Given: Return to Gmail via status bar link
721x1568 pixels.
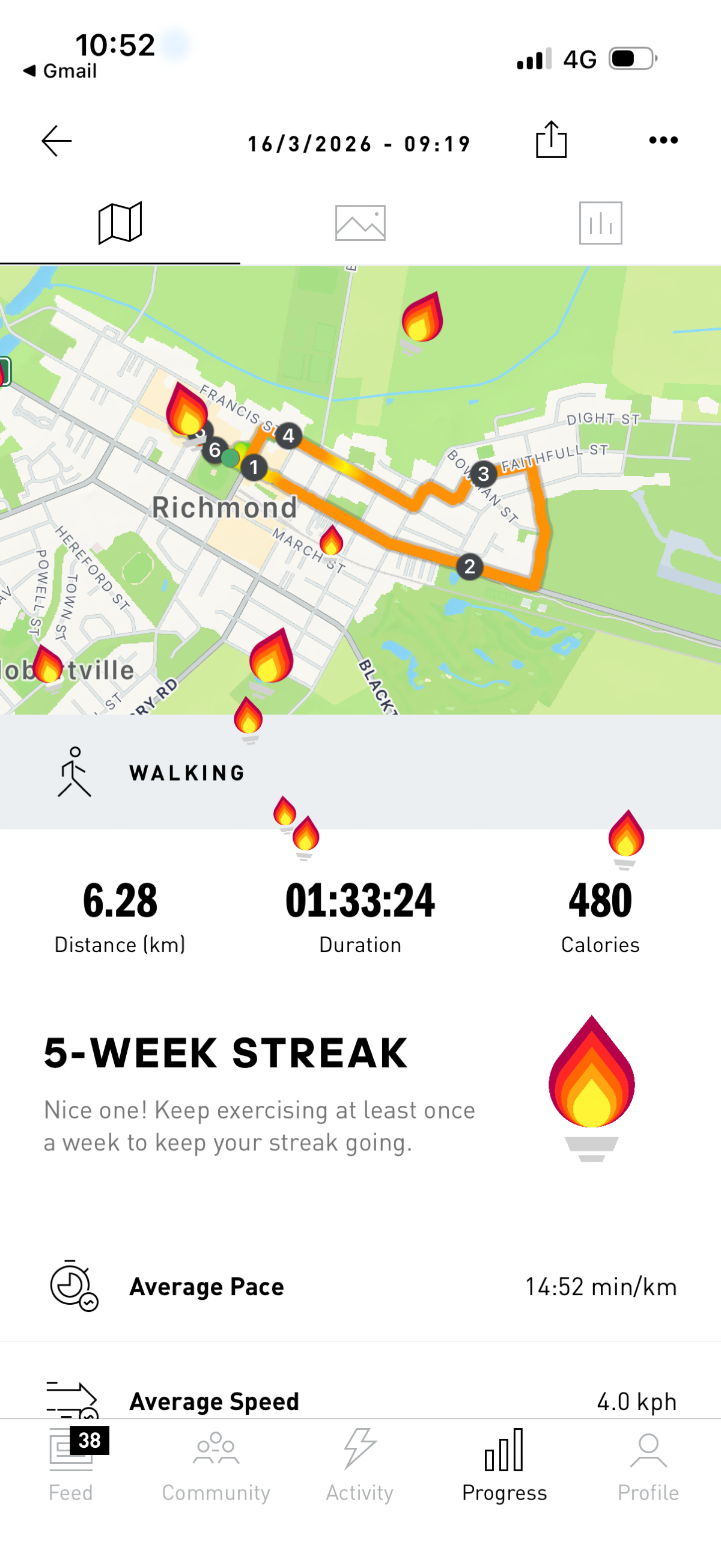Looking at the screenshot, I should 60,71.
